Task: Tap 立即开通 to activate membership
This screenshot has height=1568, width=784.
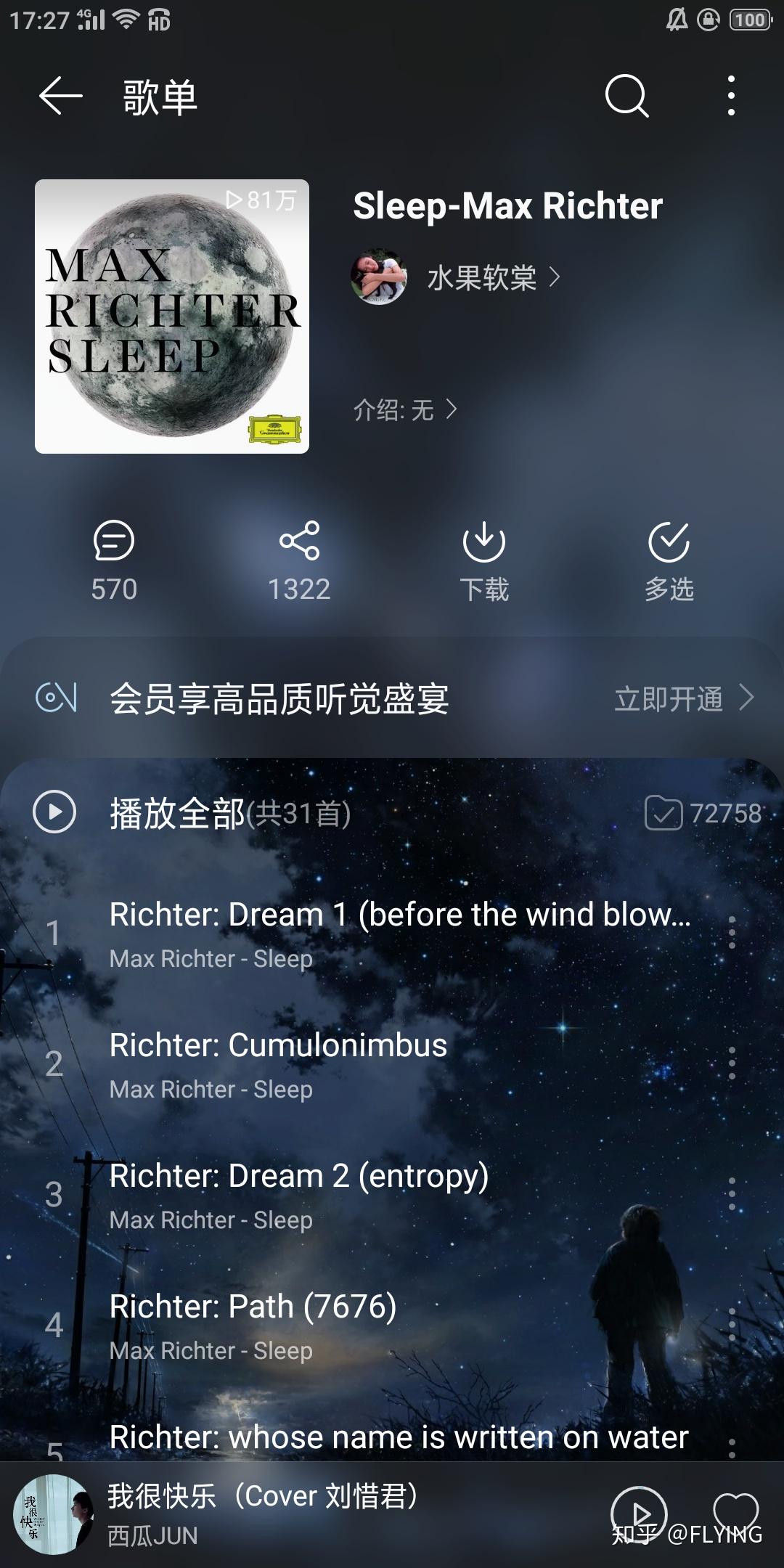Action: (683, 698)
